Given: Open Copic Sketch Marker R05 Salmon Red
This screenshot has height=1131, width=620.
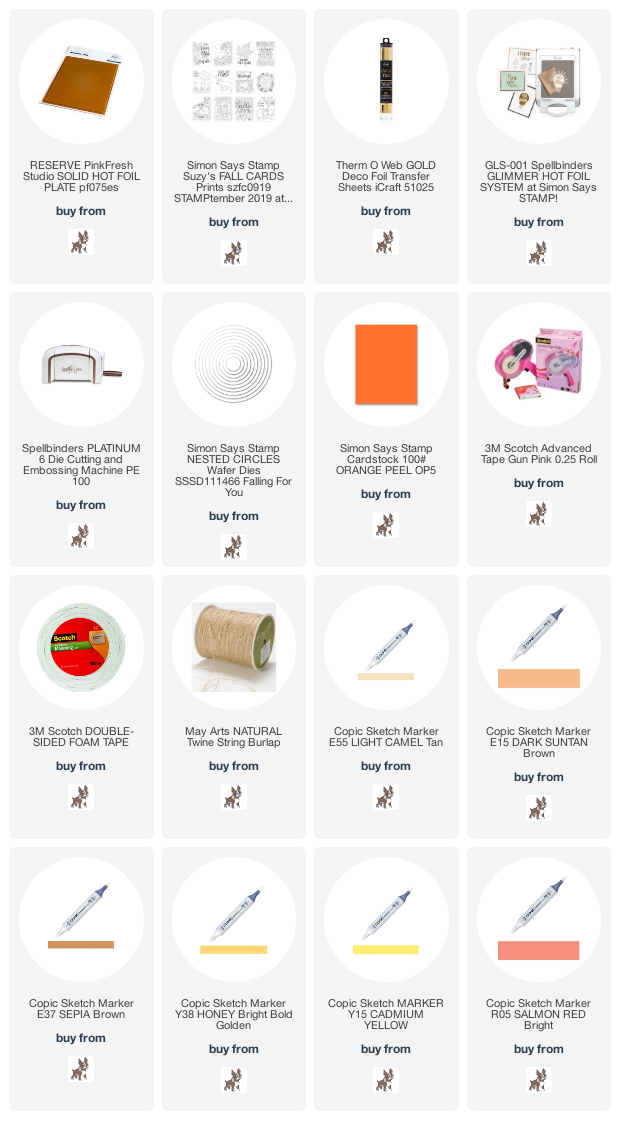Looking at the screenshot, I should [539, 1014].
